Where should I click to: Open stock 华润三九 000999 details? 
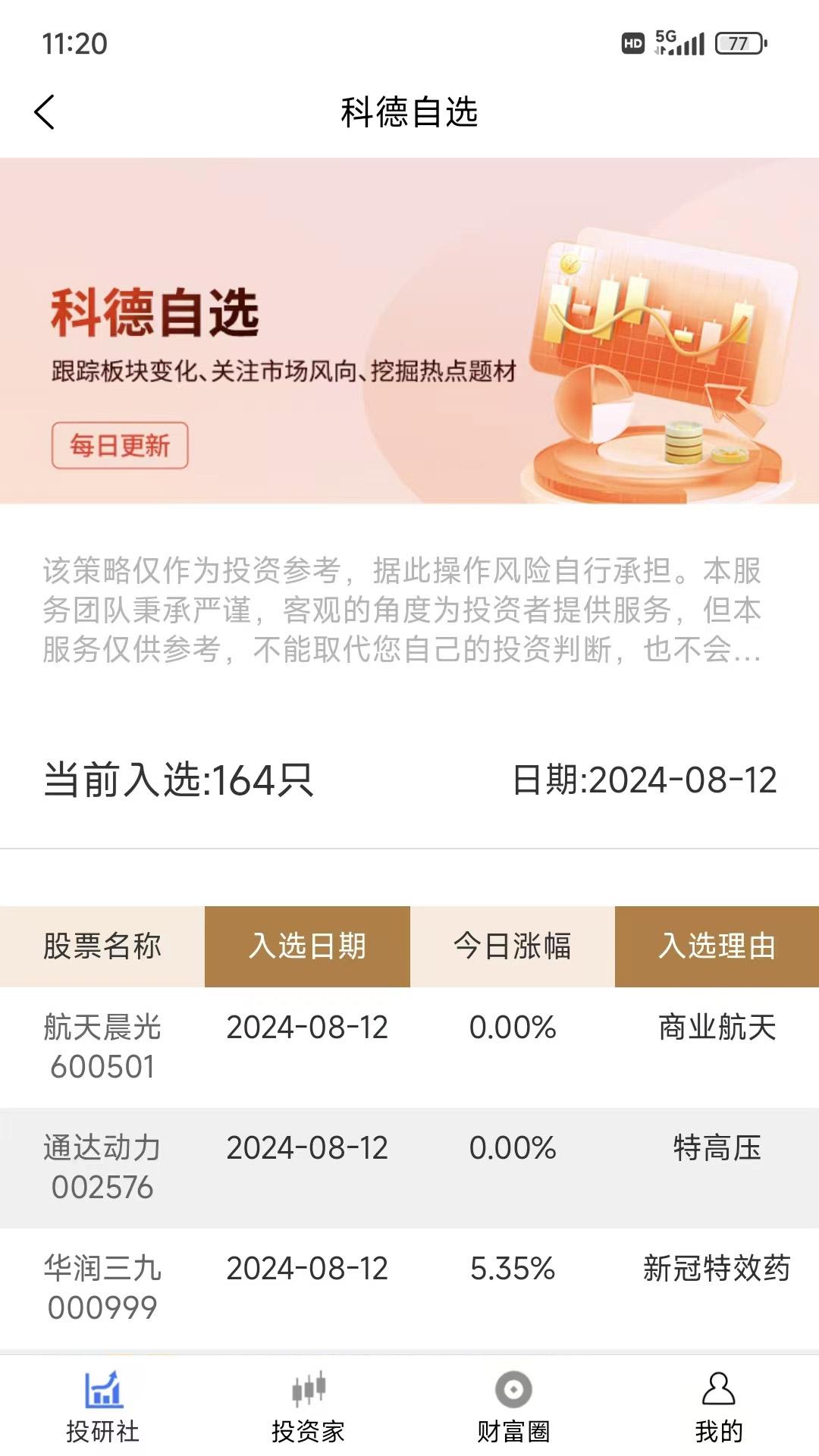click(x=102, y=1287)
